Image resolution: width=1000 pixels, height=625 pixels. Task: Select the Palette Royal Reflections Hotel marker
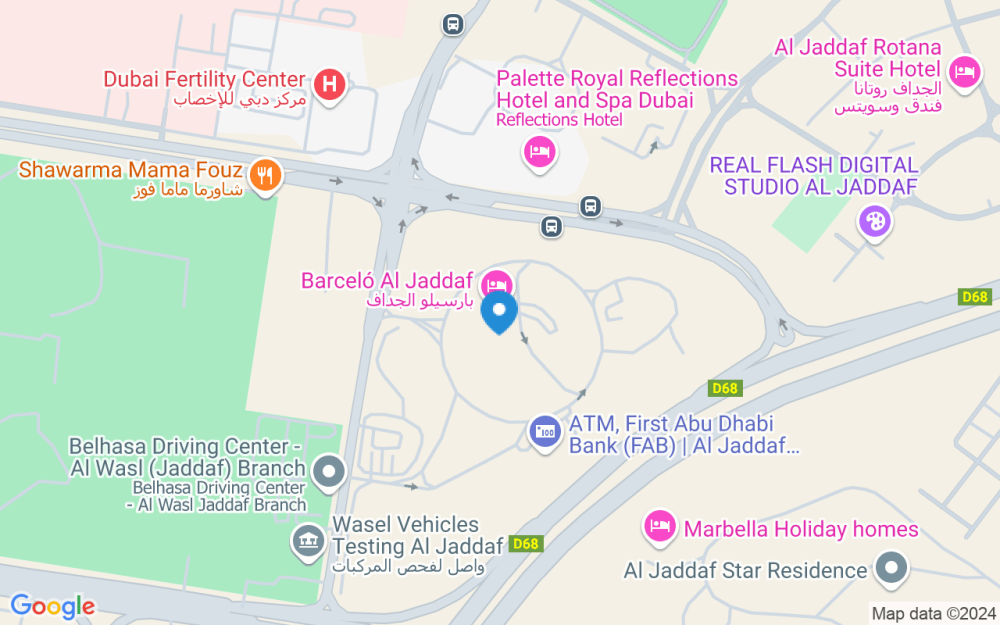click(540, 154)
